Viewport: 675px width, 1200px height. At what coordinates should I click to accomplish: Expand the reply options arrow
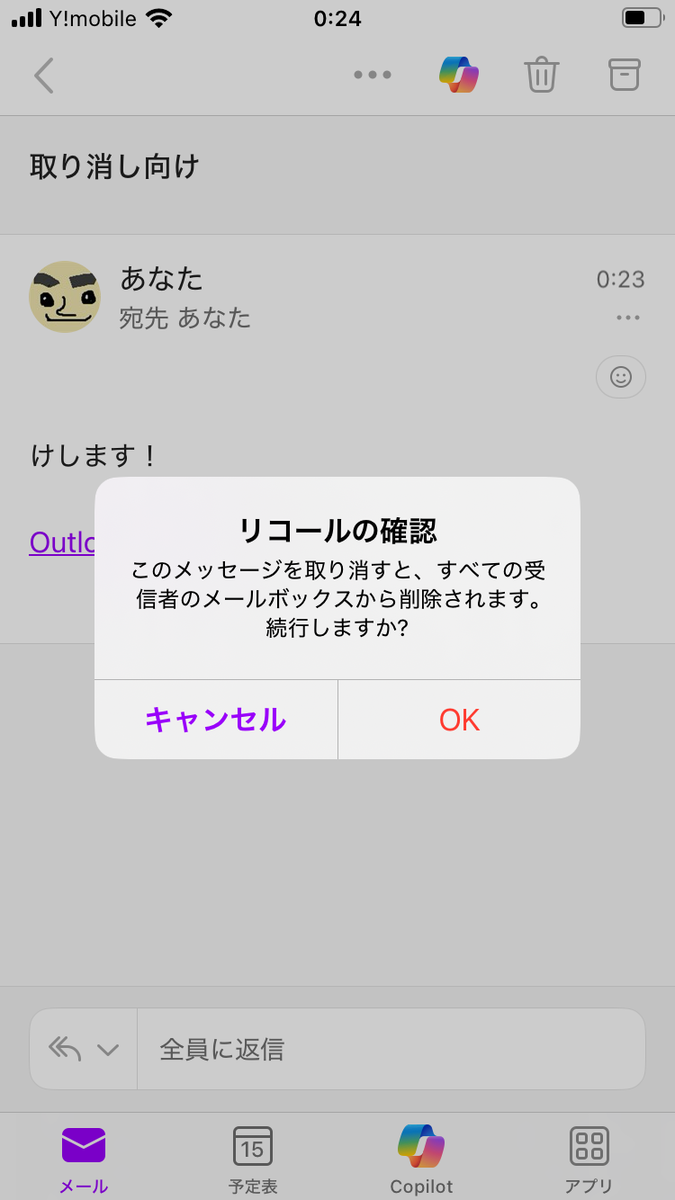pos(107,1049)
